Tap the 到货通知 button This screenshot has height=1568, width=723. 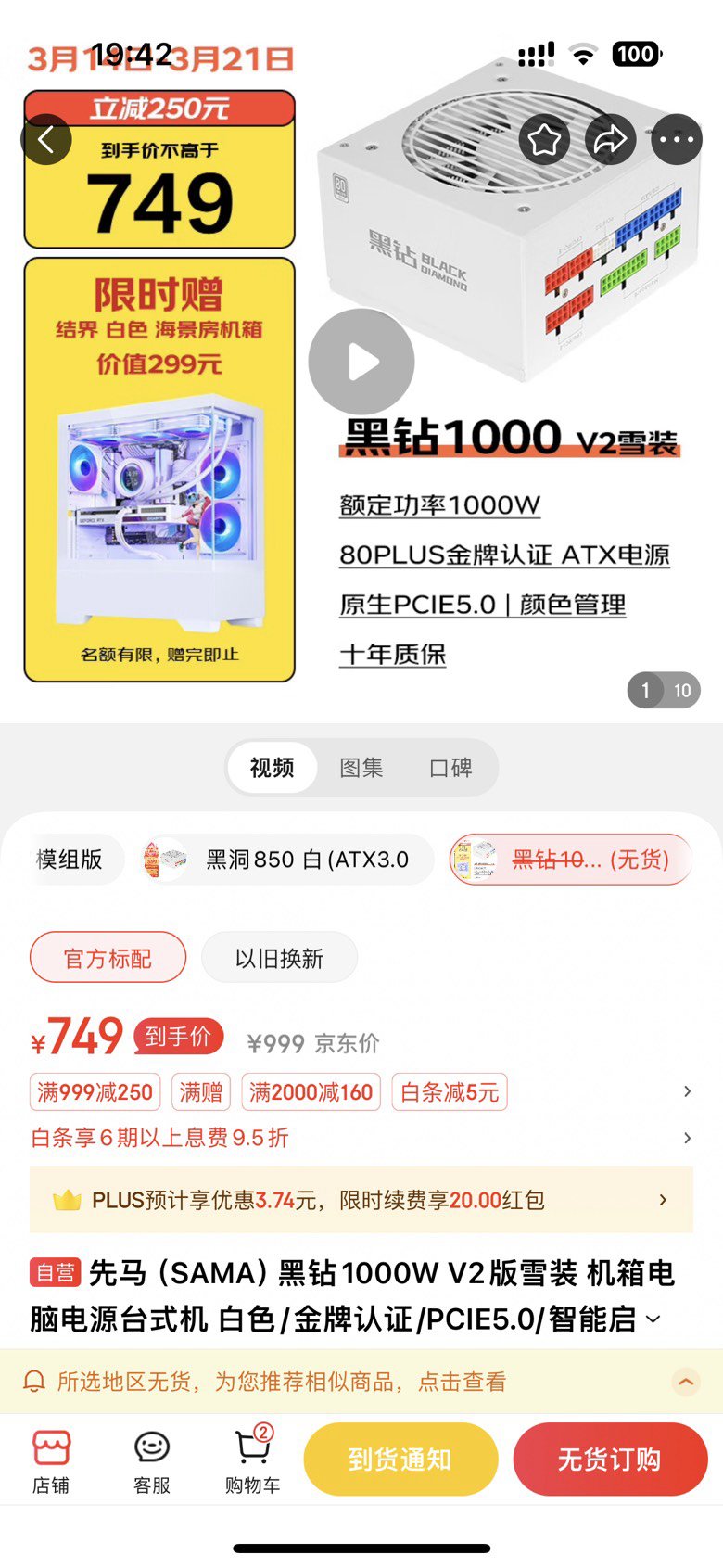click(x=400, y=1460)
